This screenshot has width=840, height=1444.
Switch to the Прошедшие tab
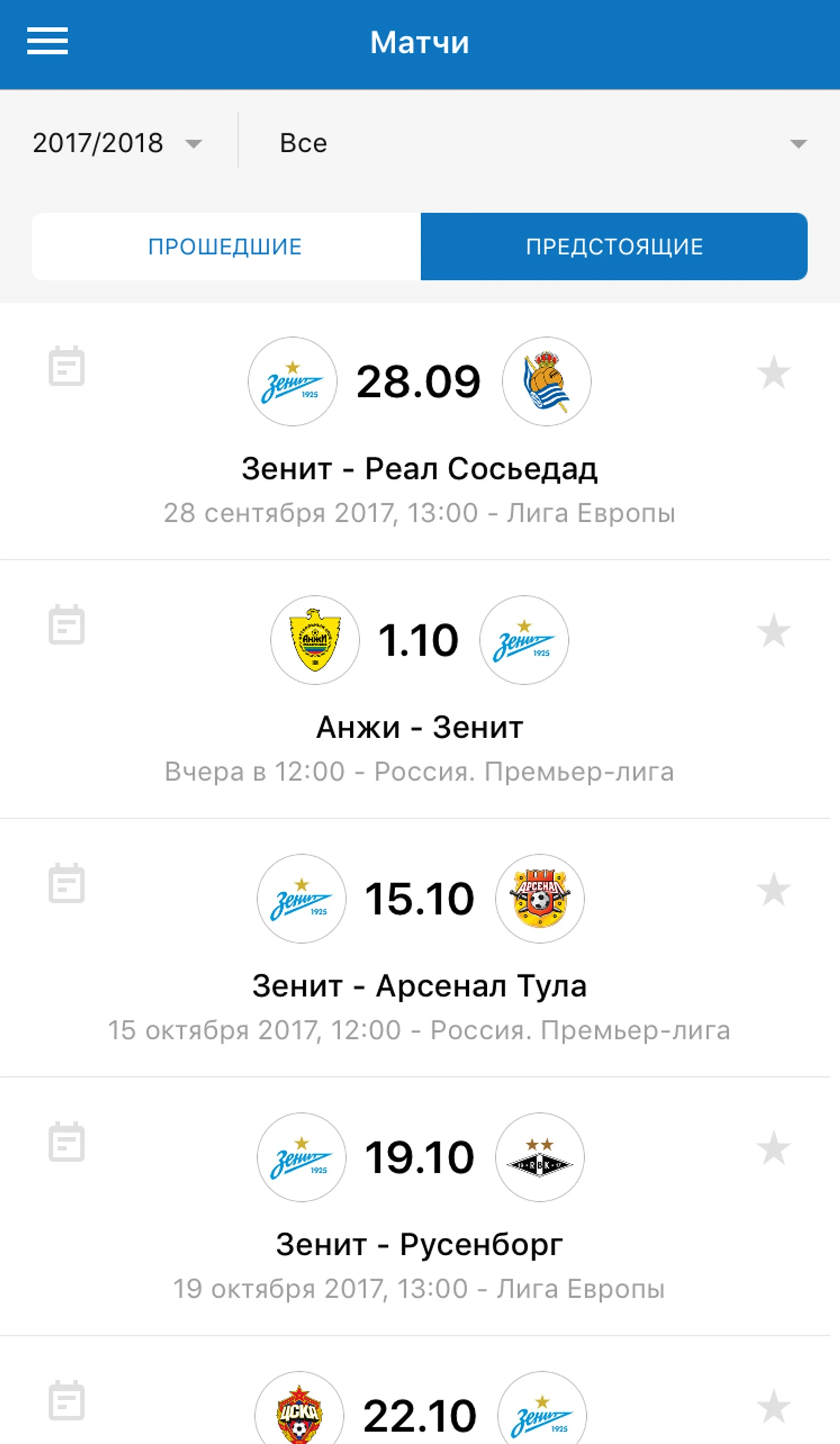point(226,247)
